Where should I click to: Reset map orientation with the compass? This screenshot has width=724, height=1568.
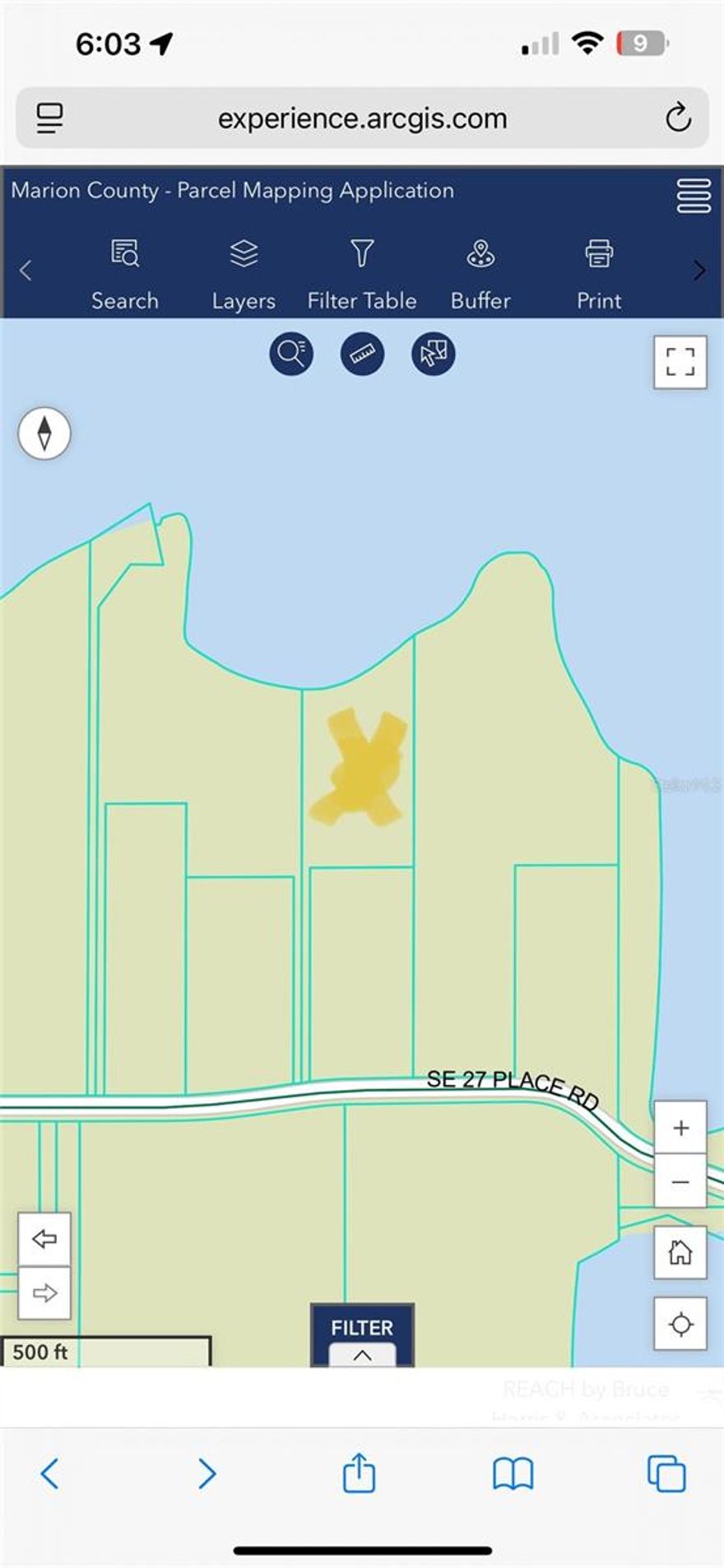point(44,433)
